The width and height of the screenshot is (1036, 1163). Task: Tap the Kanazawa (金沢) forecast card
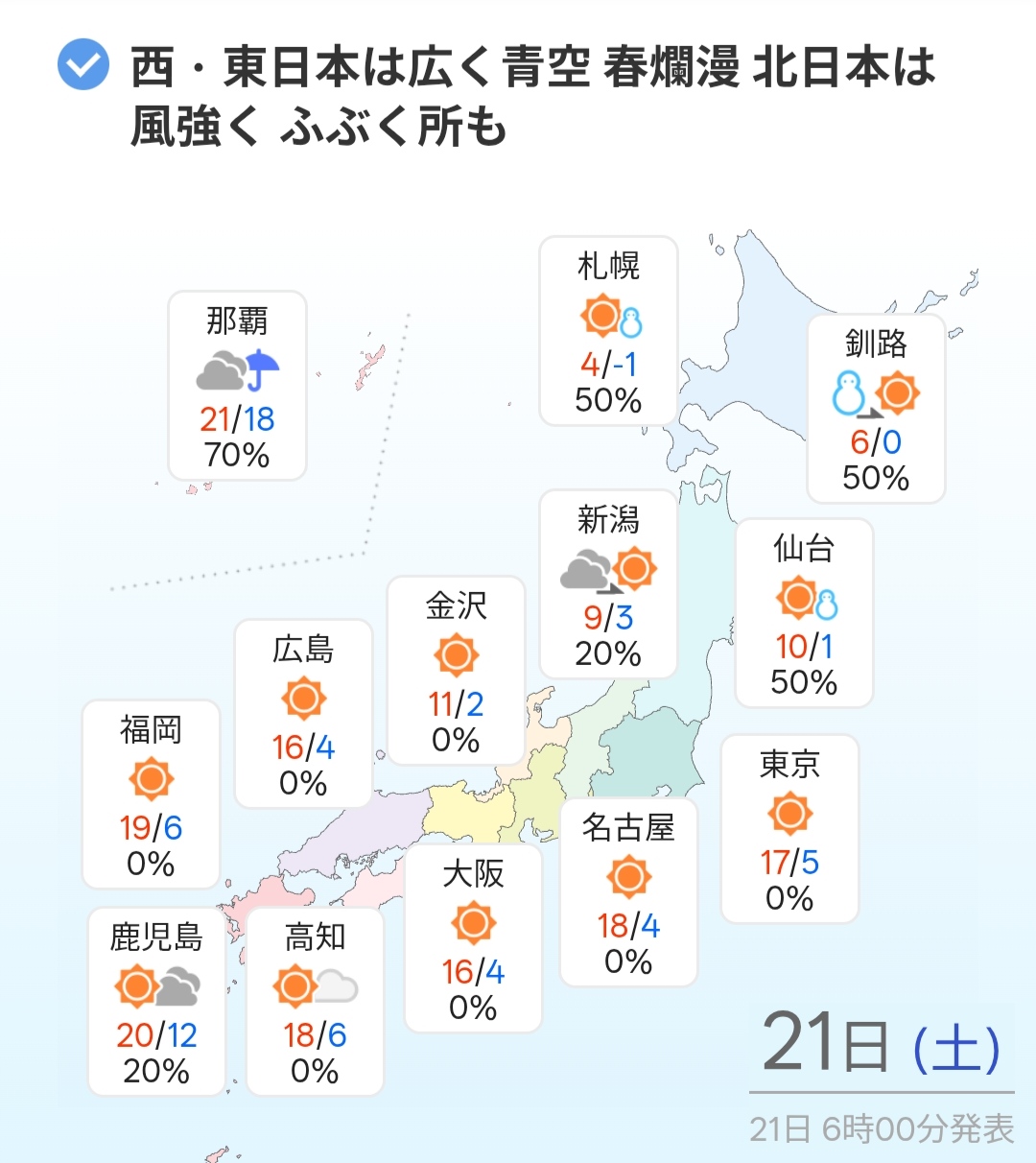[456, 671]
